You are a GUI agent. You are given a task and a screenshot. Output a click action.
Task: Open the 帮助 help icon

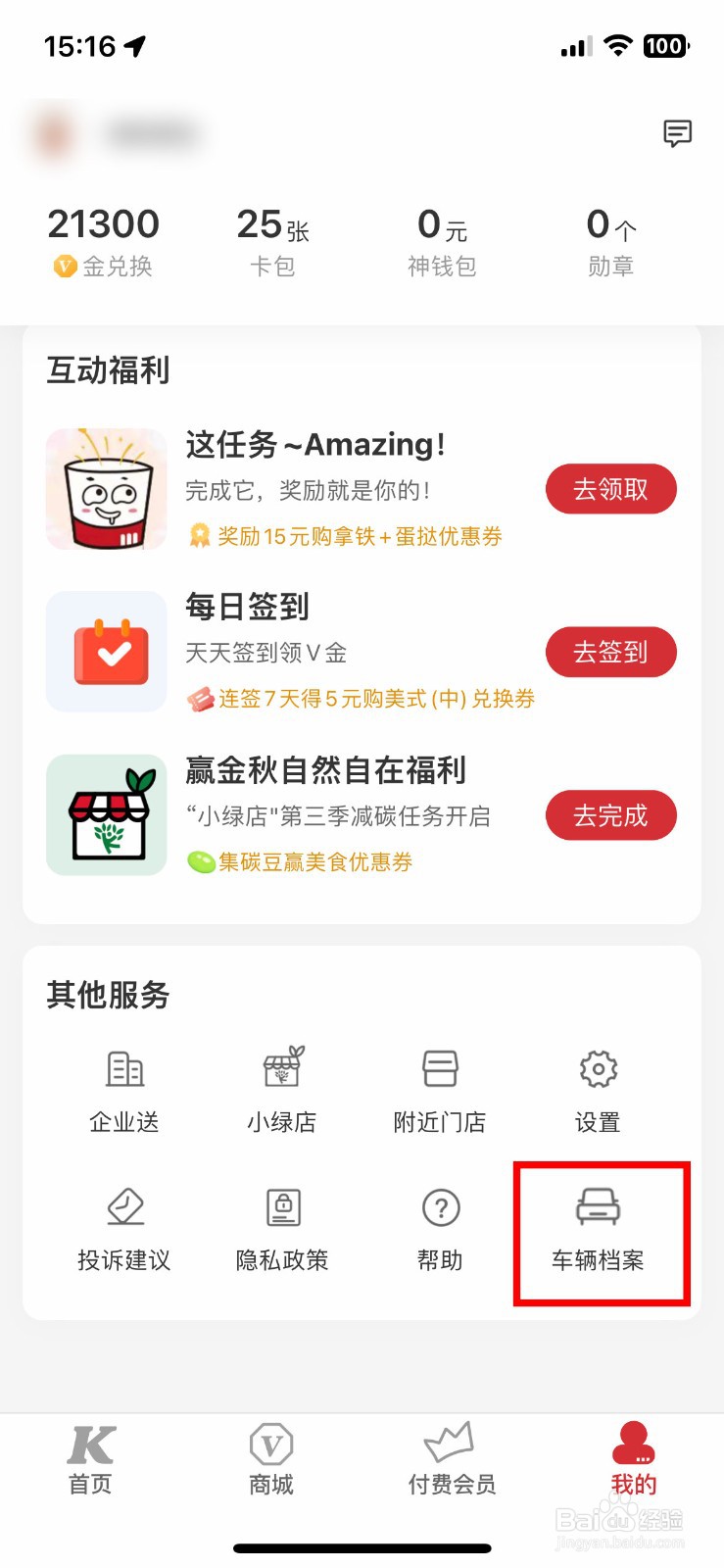[x=440, y=1227]
